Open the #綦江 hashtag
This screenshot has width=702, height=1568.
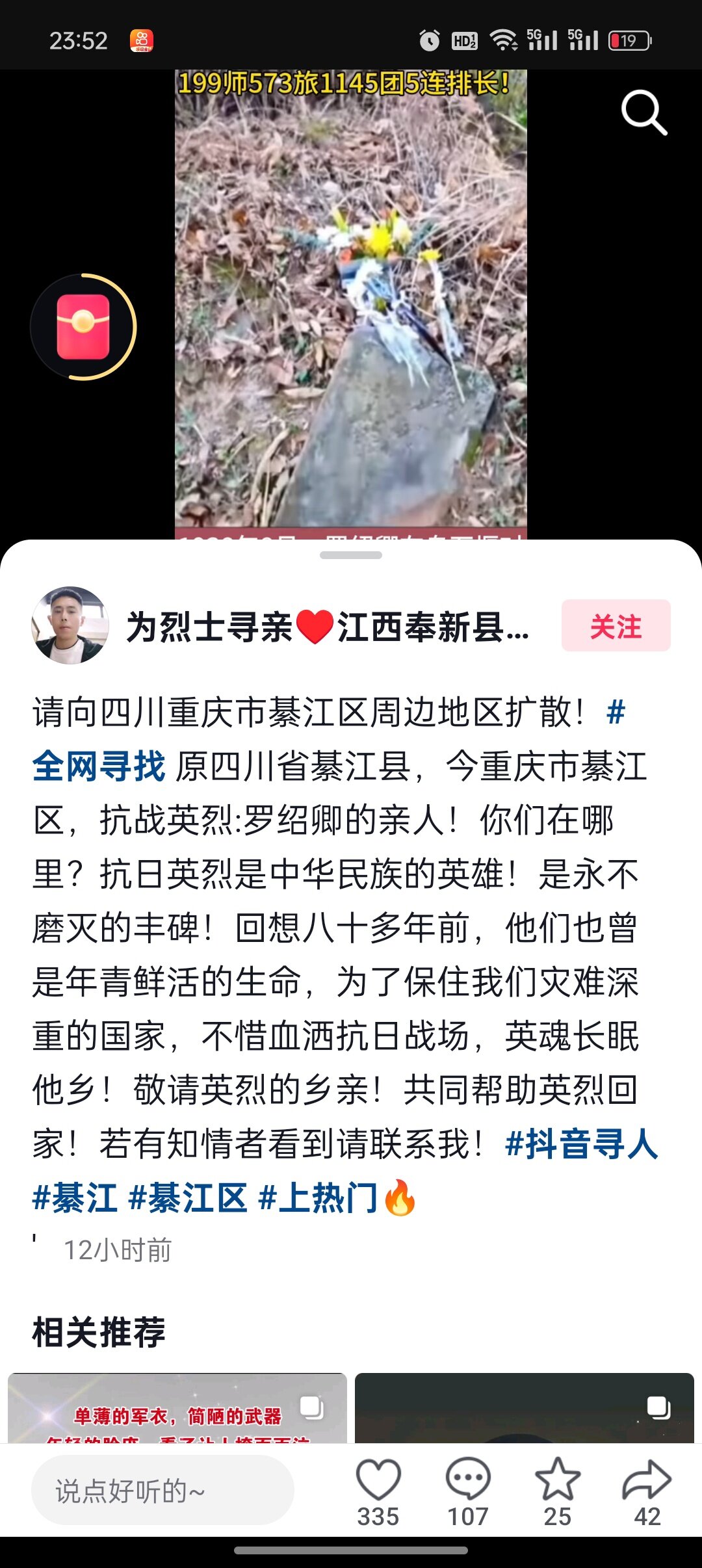click(75, 1197)
